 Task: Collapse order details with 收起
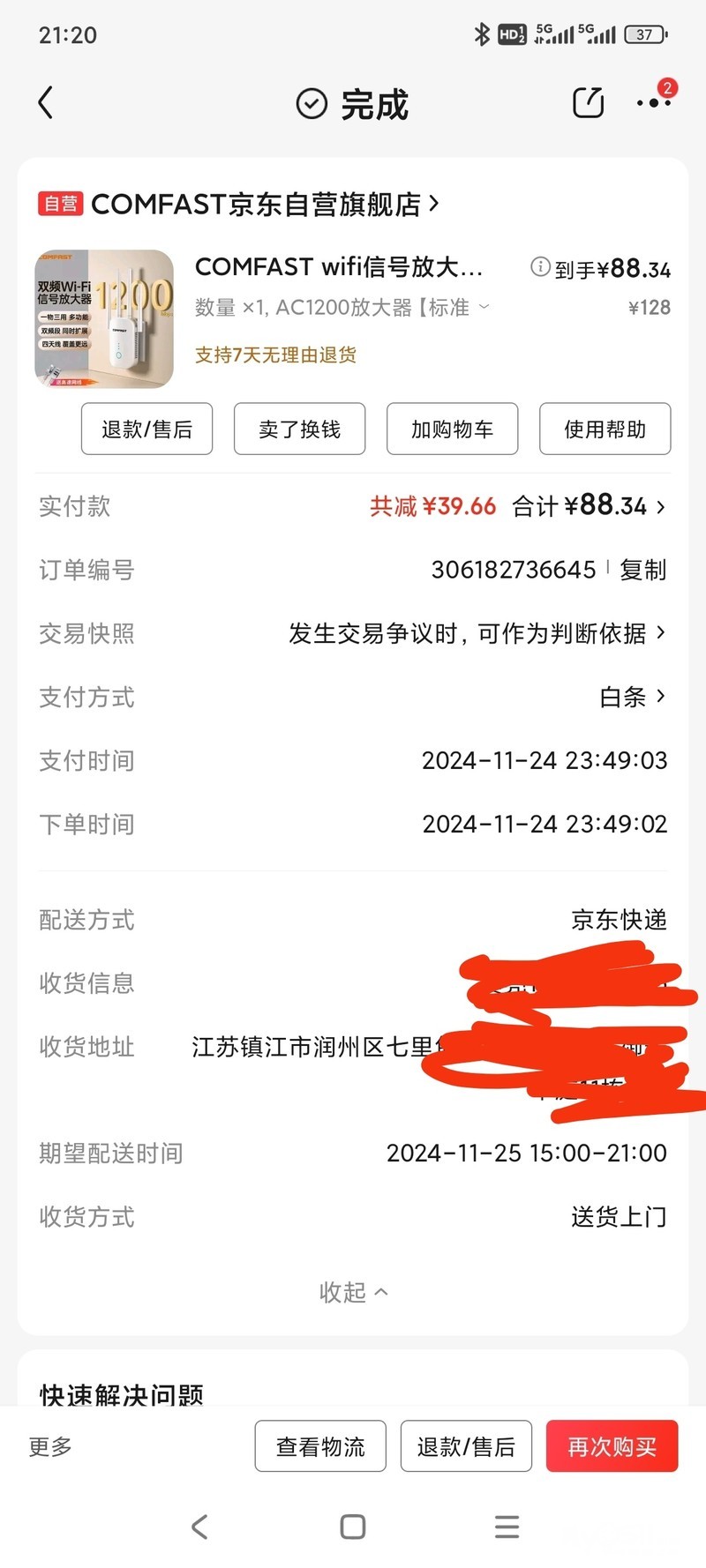point(353,1292)
